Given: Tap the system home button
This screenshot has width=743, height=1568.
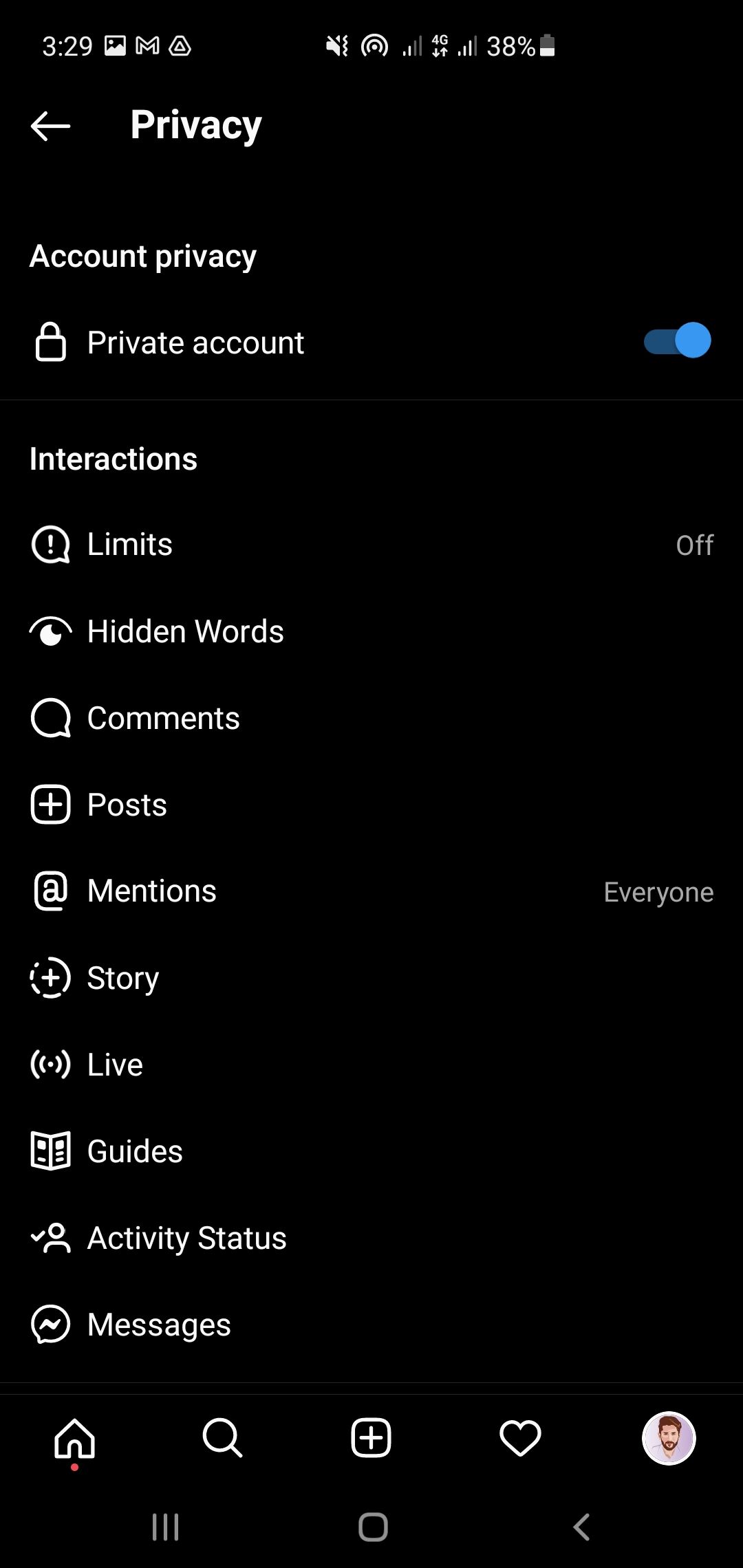Looking at the screenshot, I should tap(373, 1527).
